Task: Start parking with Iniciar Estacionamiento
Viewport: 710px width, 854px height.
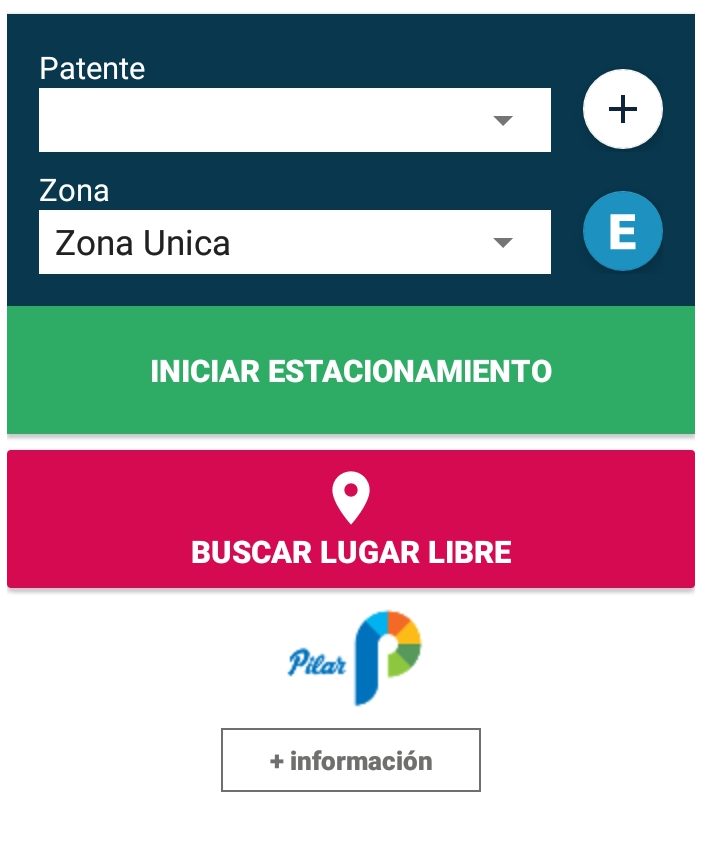Action: (351, 371)
